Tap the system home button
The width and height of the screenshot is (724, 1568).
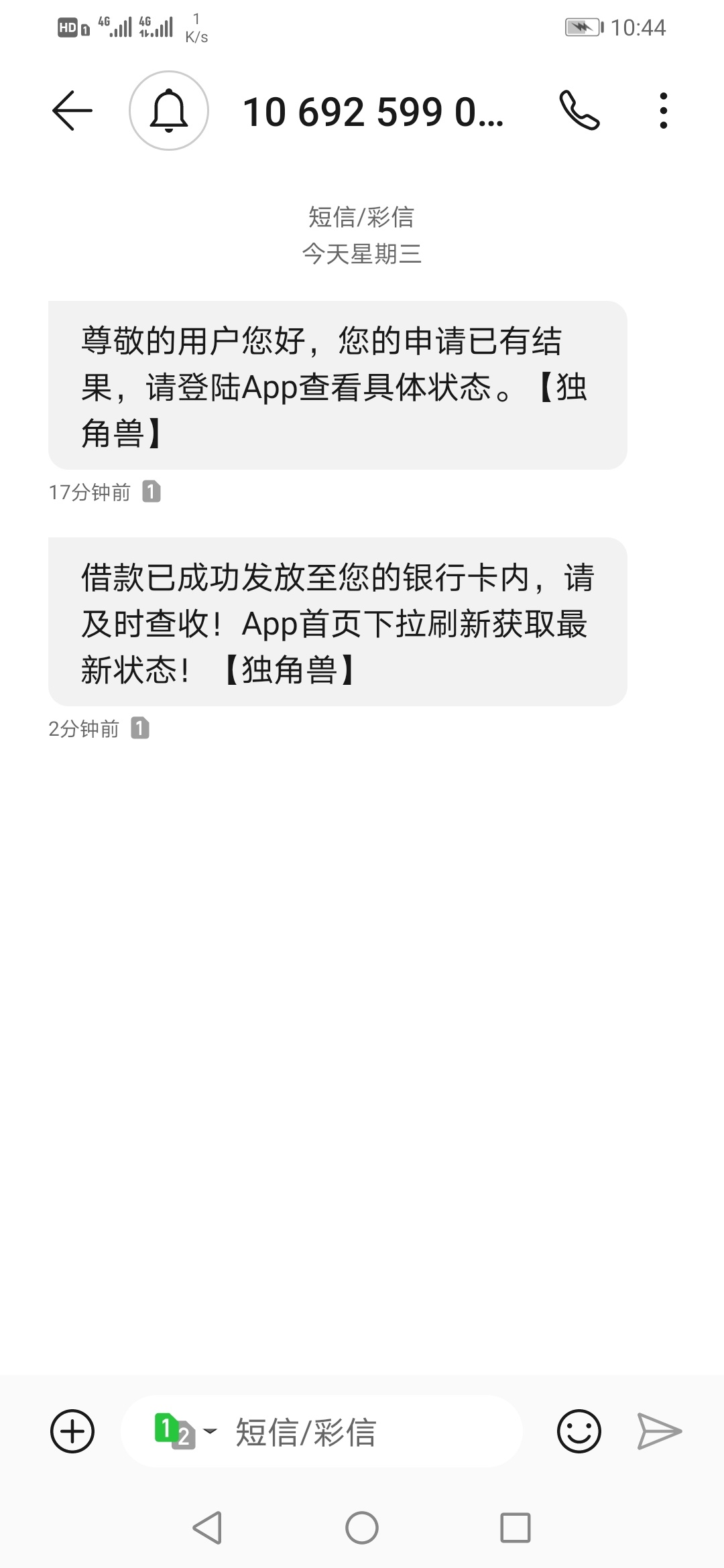(362, 1528)
